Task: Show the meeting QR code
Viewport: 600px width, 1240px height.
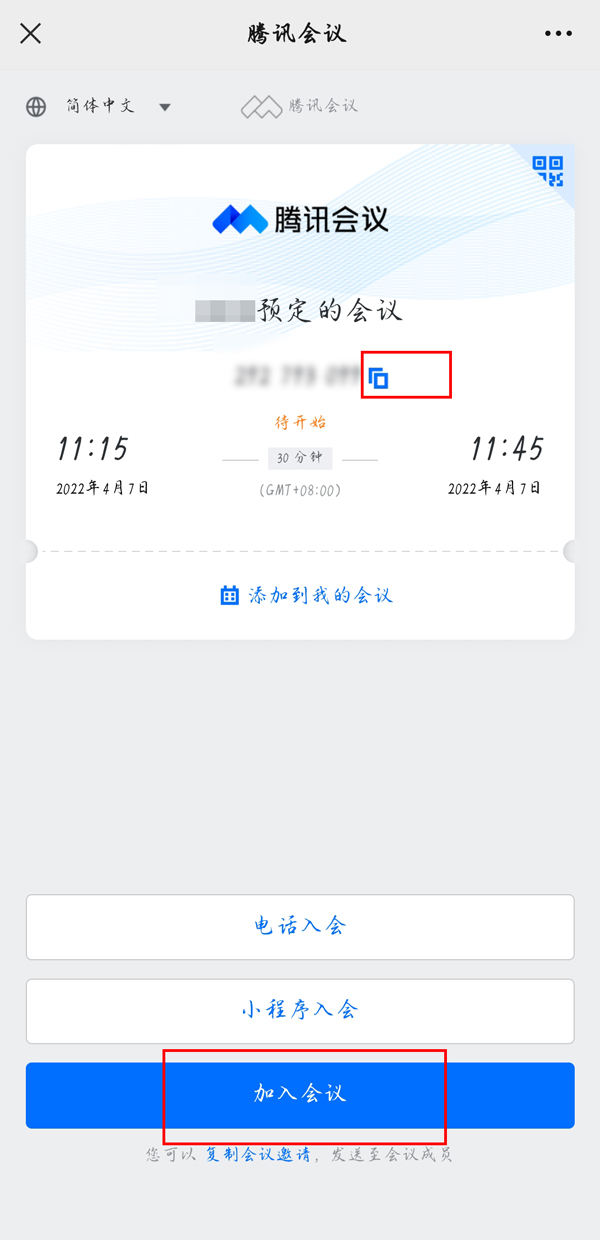Action: (548, 171)
